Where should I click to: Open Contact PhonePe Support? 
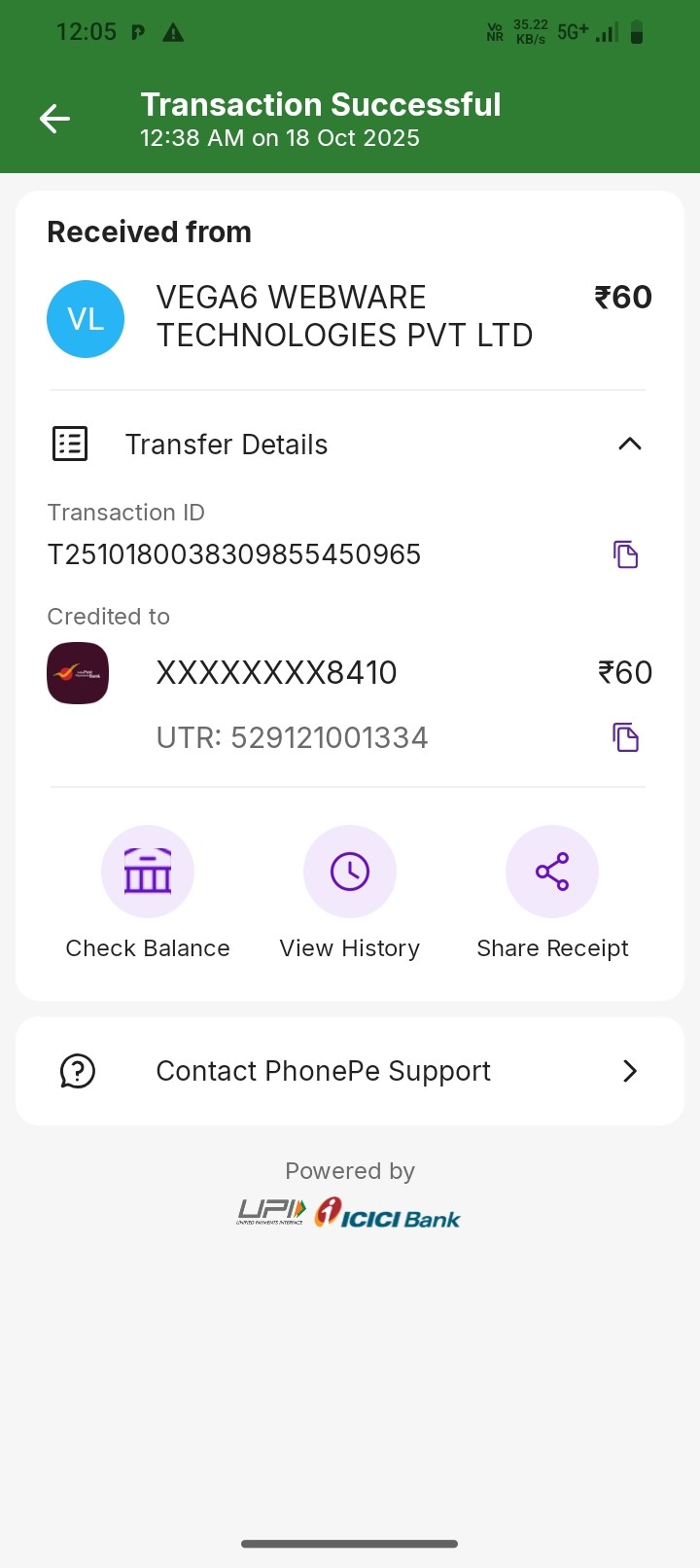[350, 1071]
